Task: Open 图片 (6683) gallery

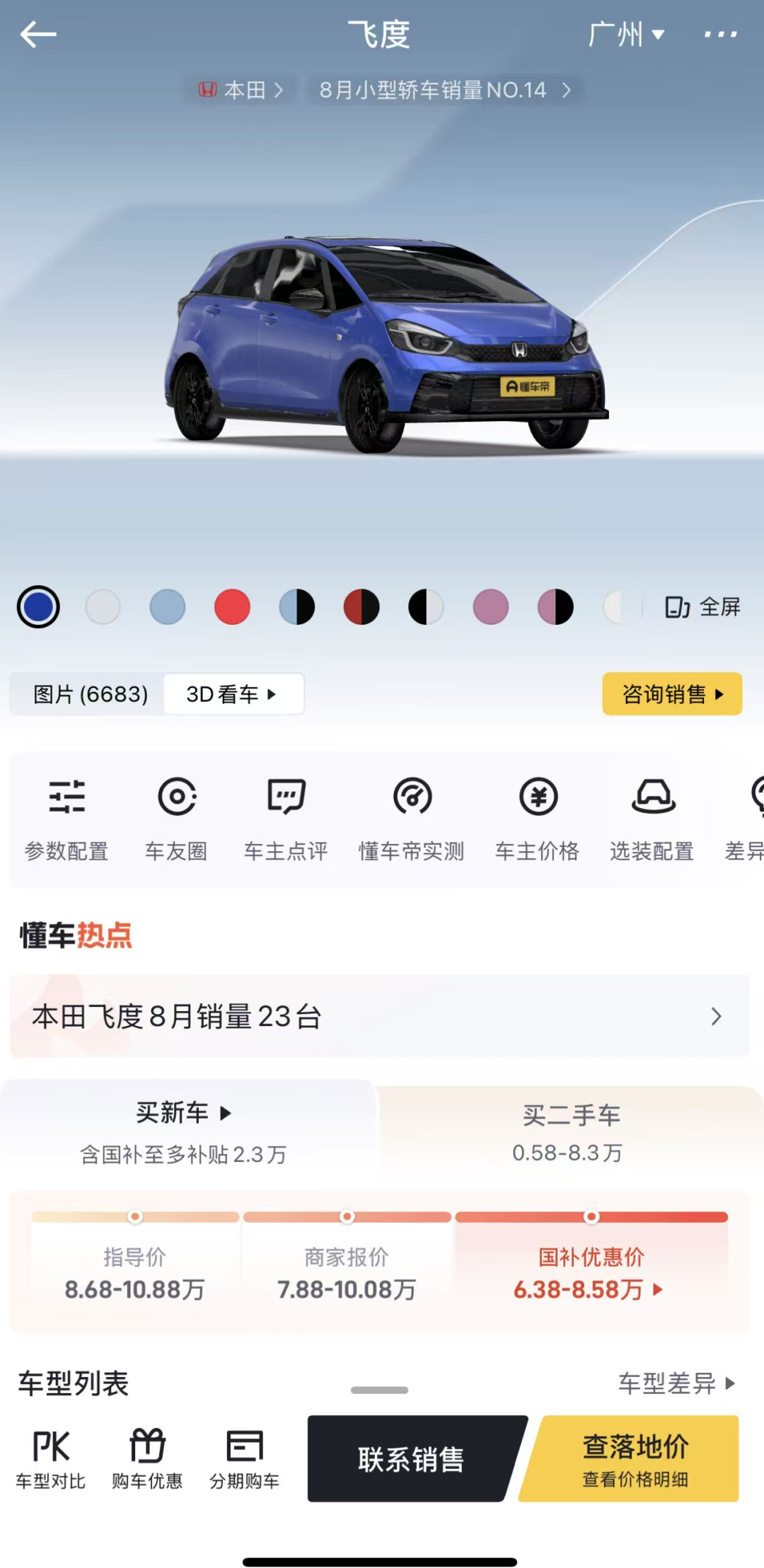Action: click(x=91, y=694)
